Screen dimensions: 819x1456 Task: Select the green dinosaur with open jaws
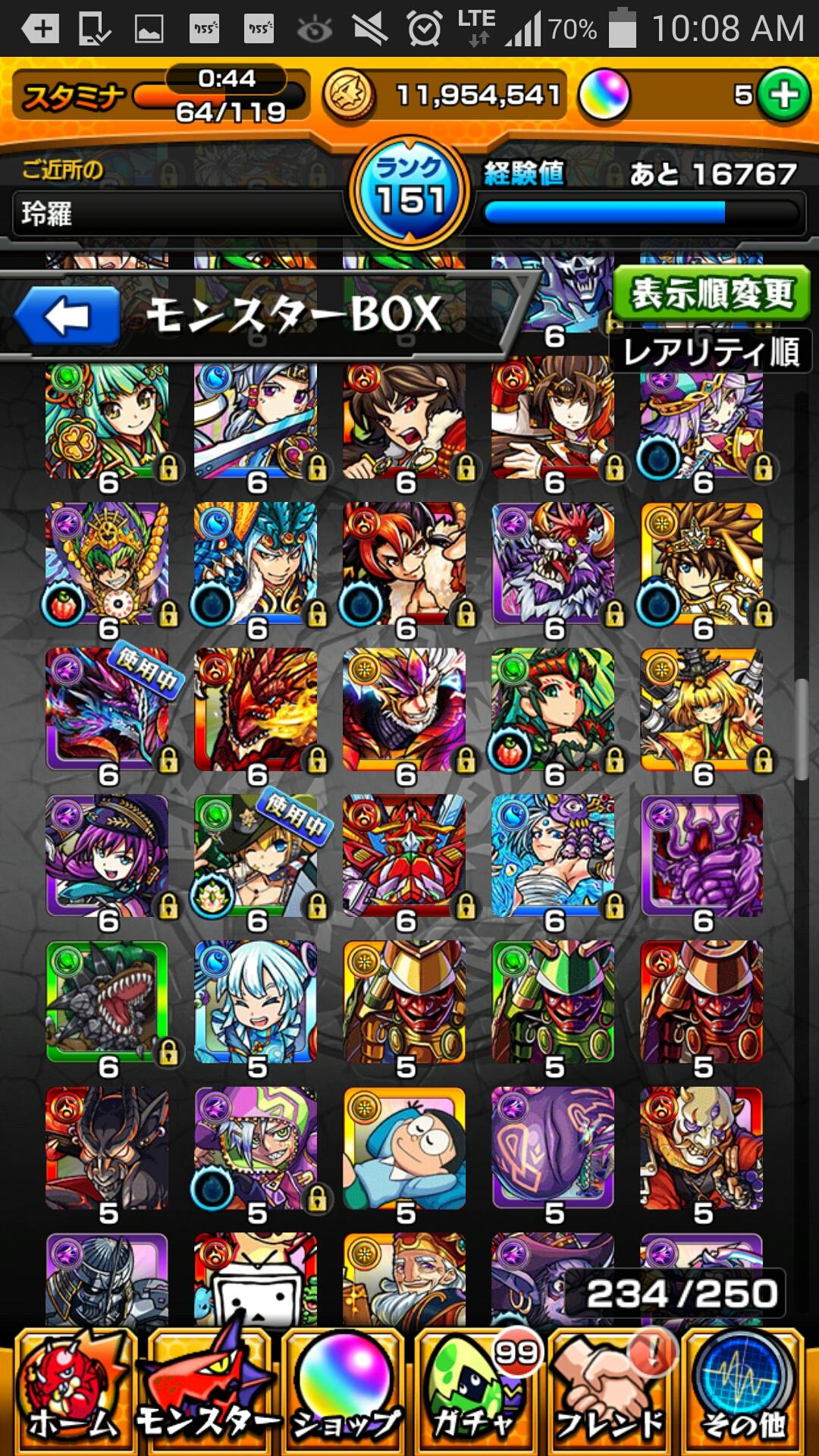107,1001
